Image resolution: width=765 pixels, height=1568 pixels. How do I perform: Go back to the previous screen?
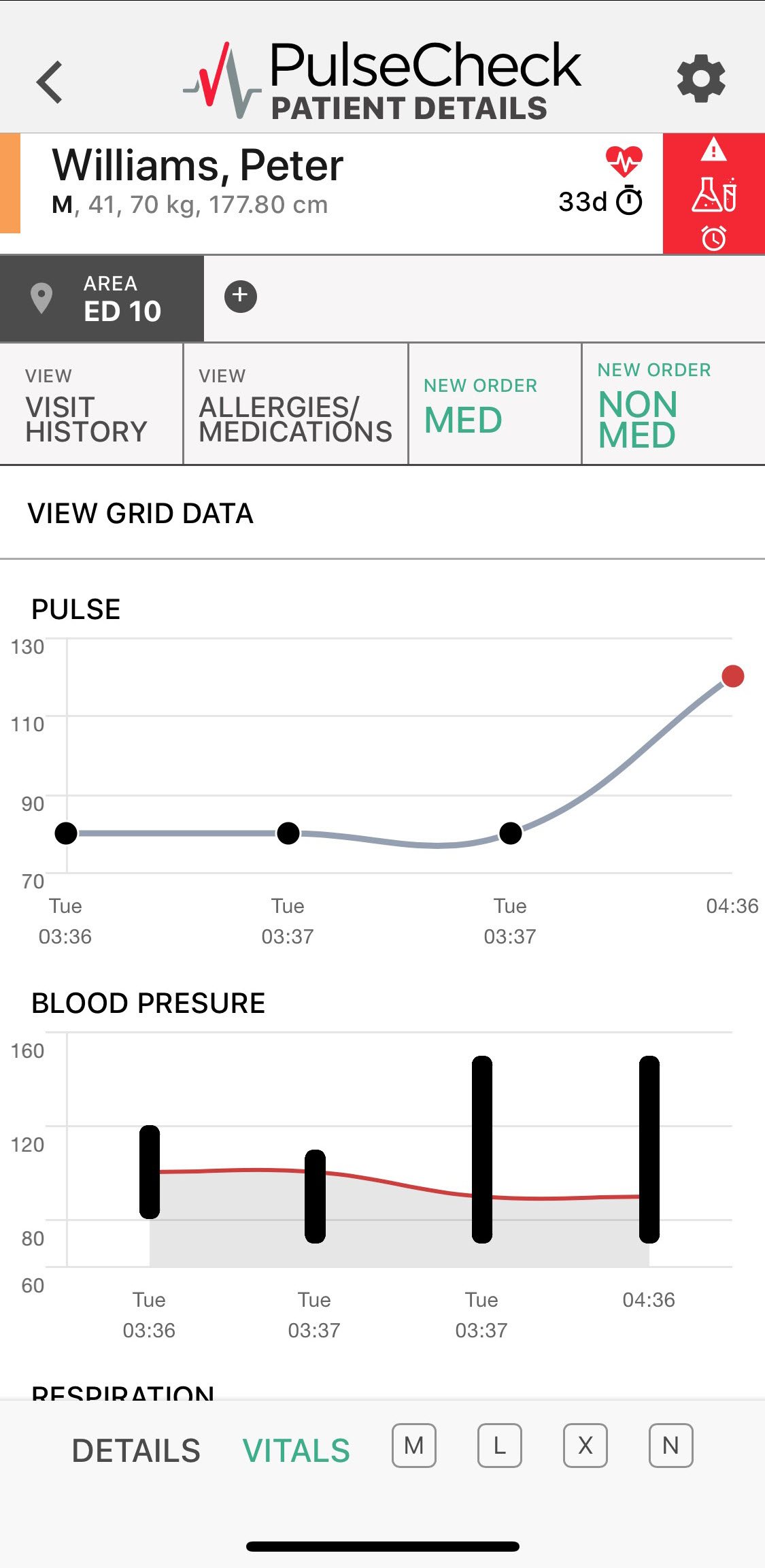pos(50,82)
